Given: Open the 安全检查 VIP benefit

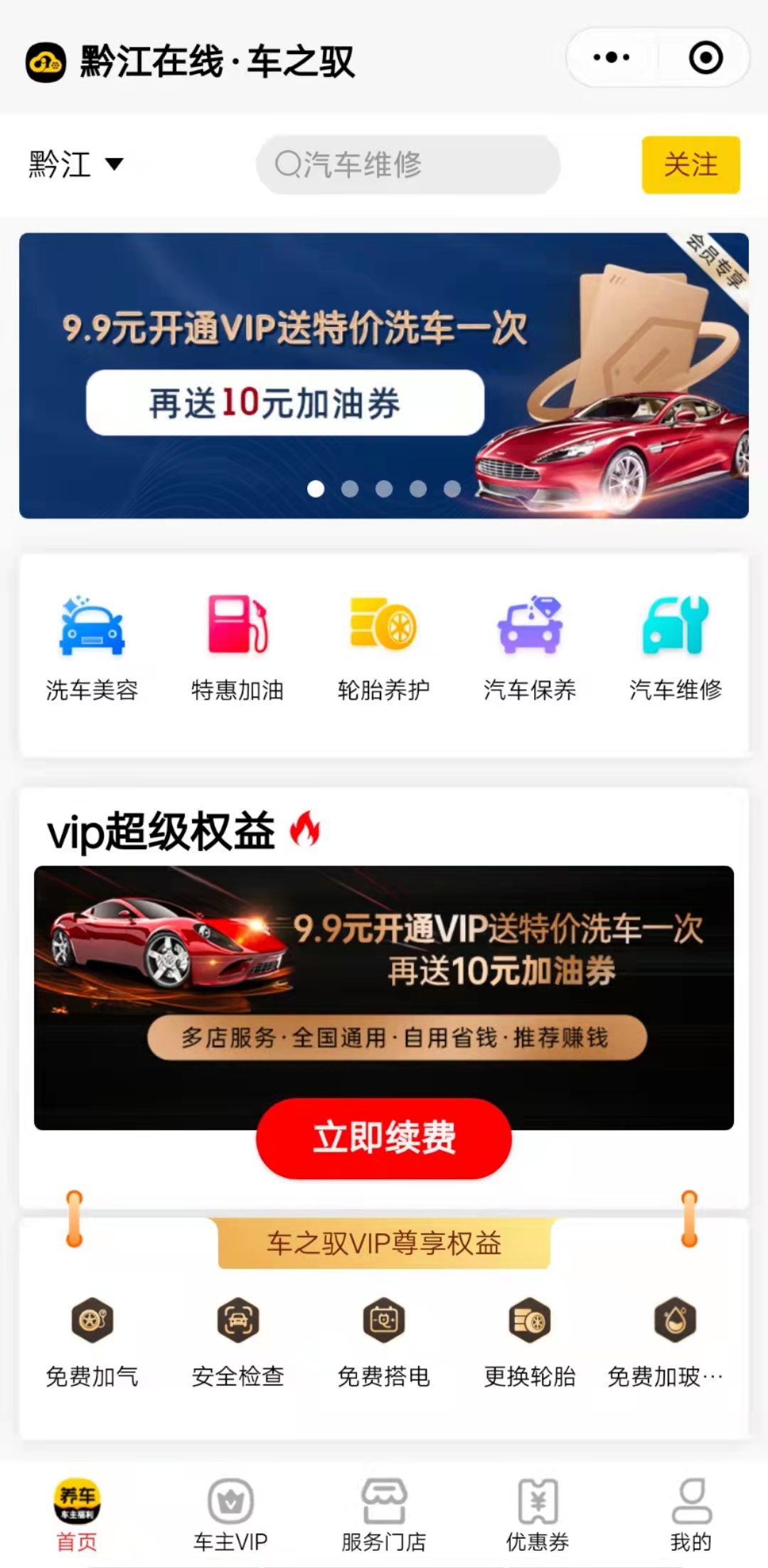Looking at the screenshot, I should coord(238,1343).
